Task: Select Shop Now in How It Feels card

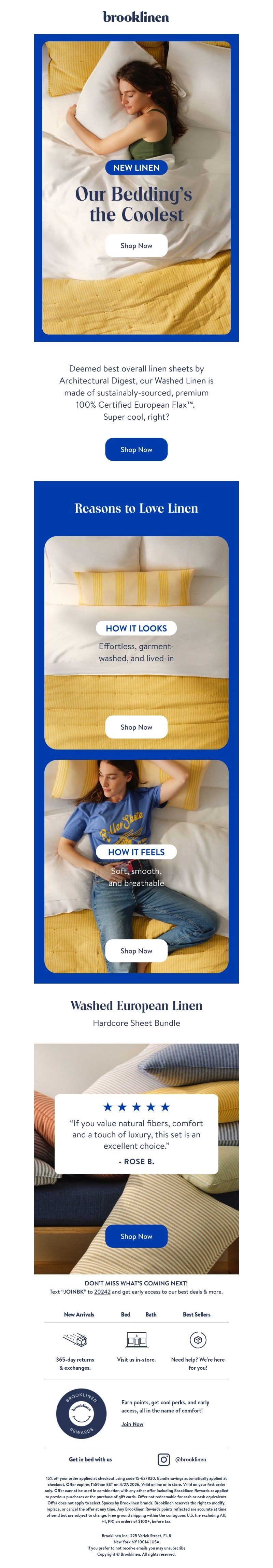Action: pyautogui.click(x=136, y=950)
